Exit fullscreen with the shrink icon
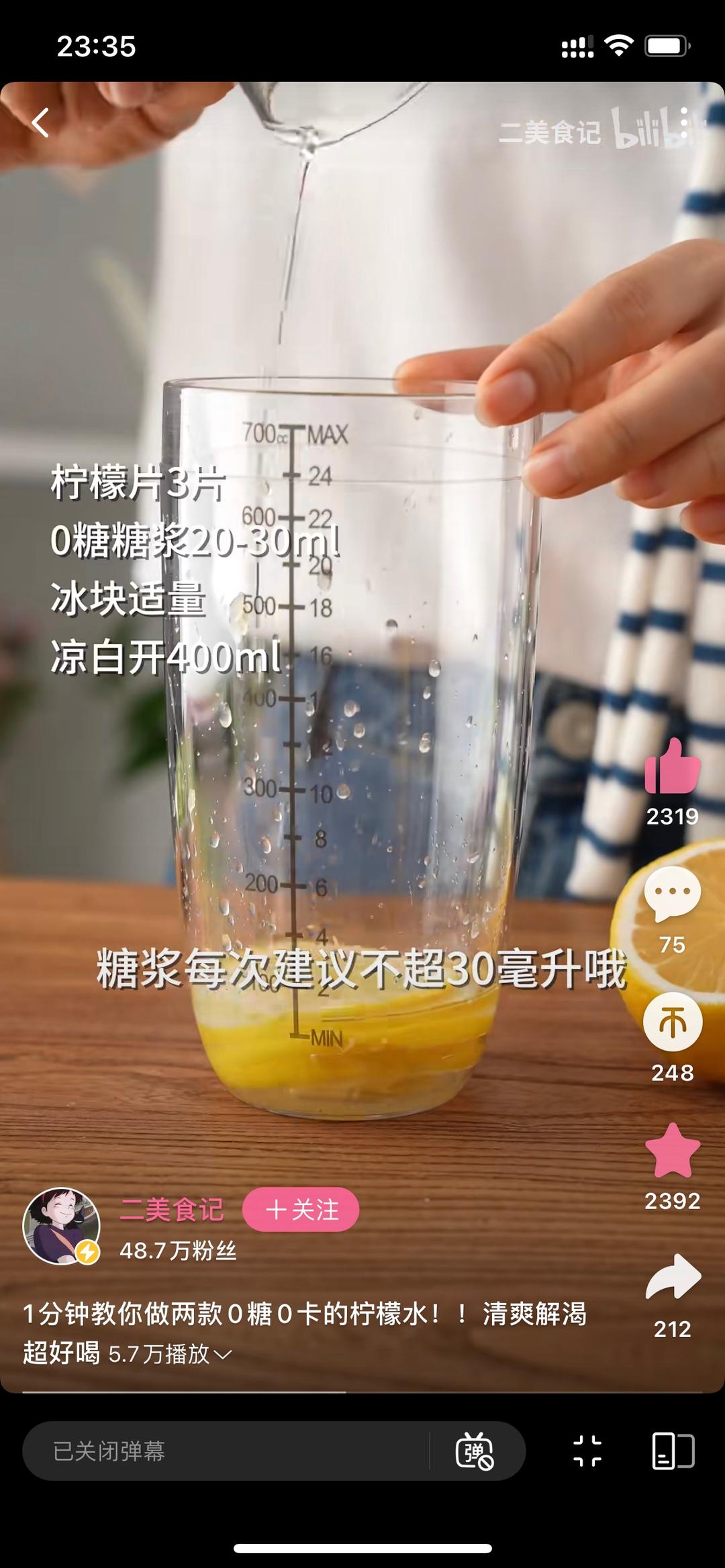The image size is (725, 1568). pyautogui.click(x=587, y=1451)
